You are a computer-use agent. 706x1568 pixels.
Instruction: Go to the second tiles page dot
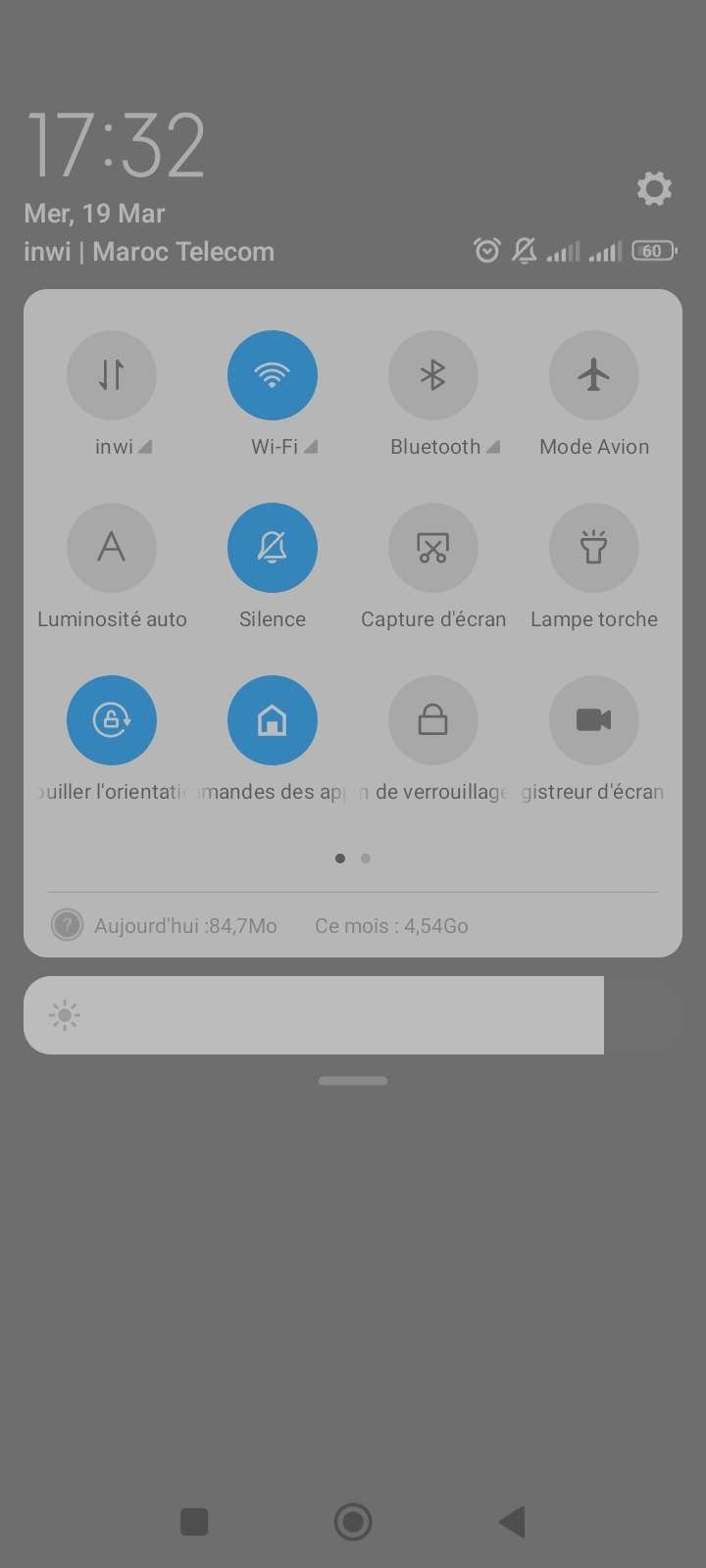(x=366, y=858)
